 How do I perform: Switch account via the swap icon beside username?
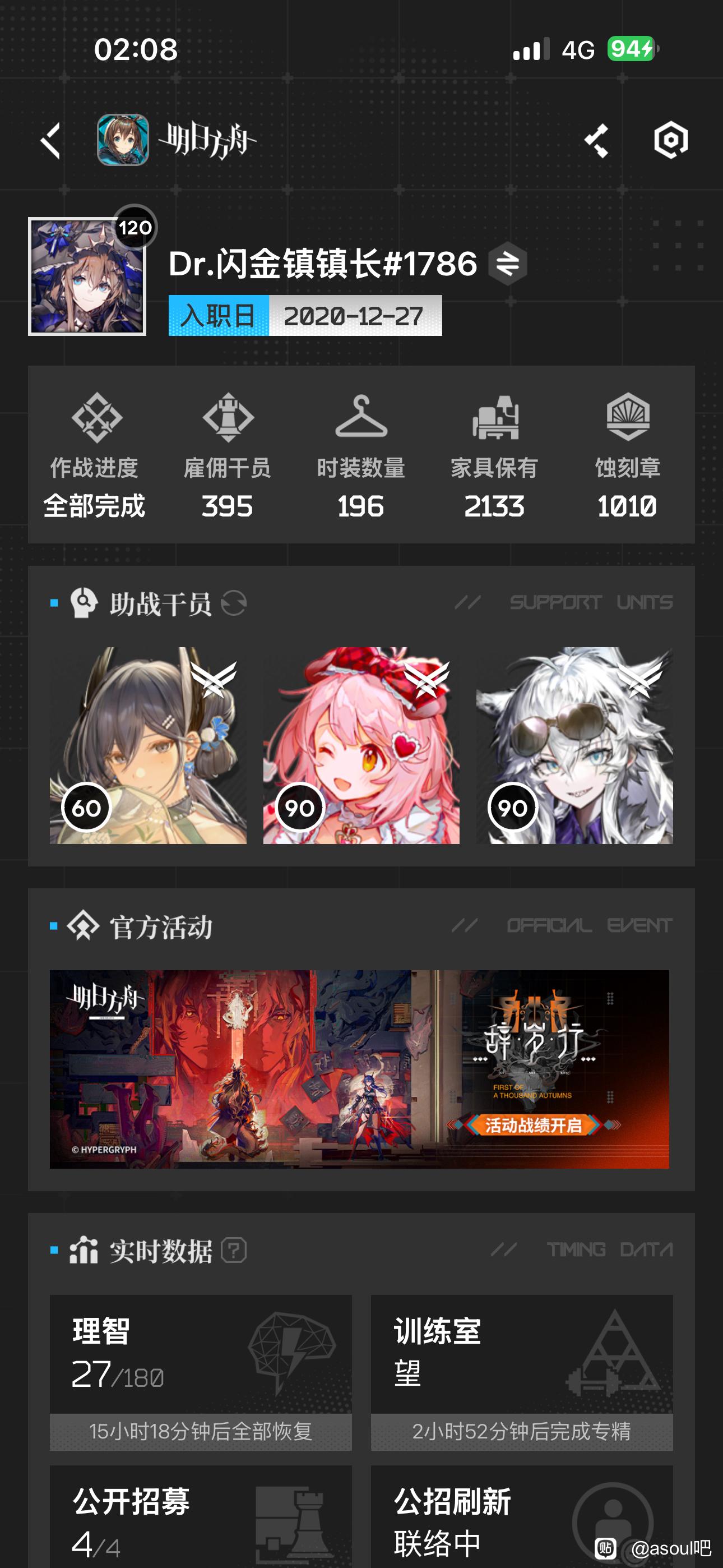[508, 264]
